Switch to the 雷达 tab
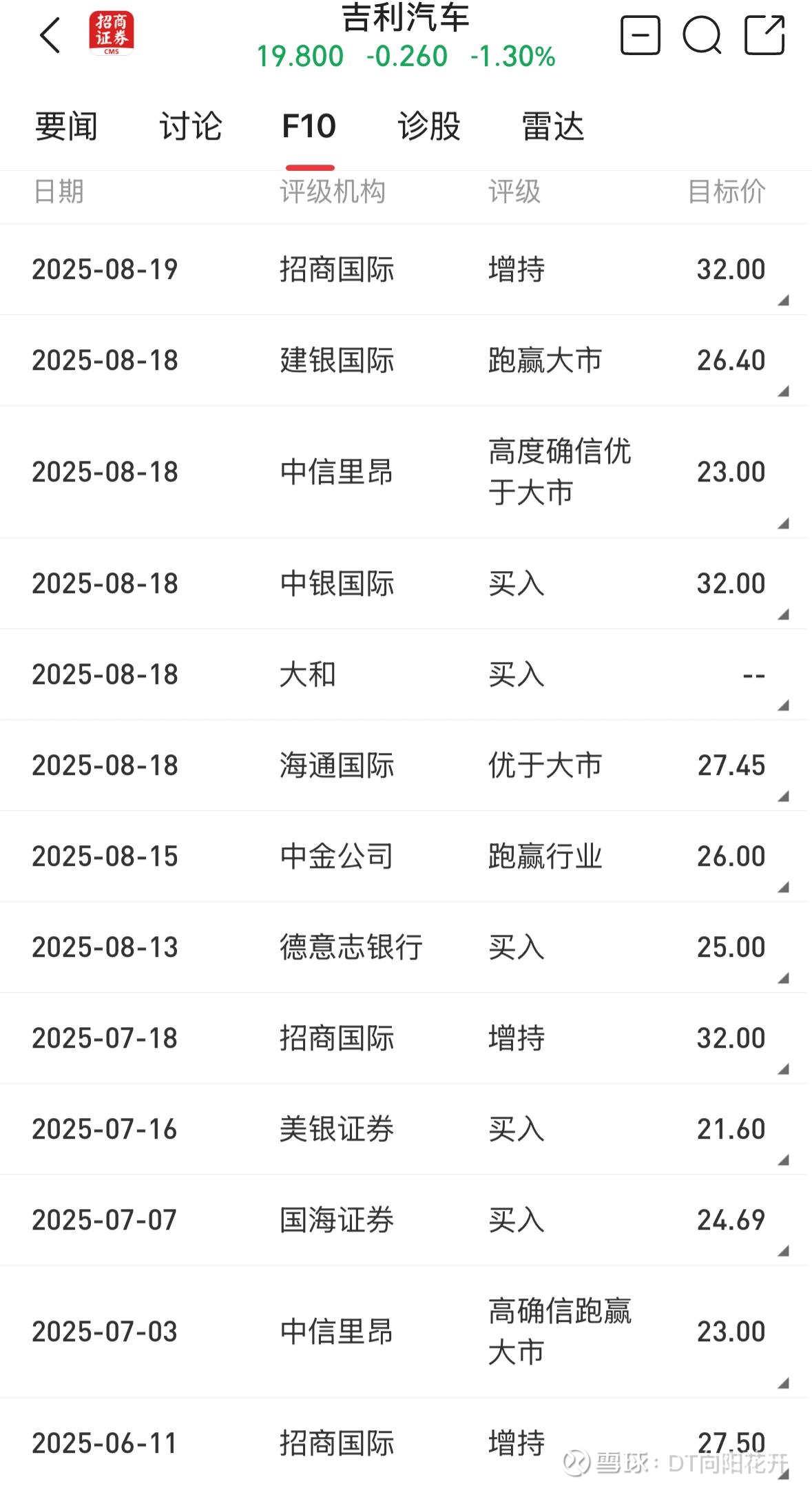Image resolution: width=812 pixels, height=1488 pixels. click(553, 127)
